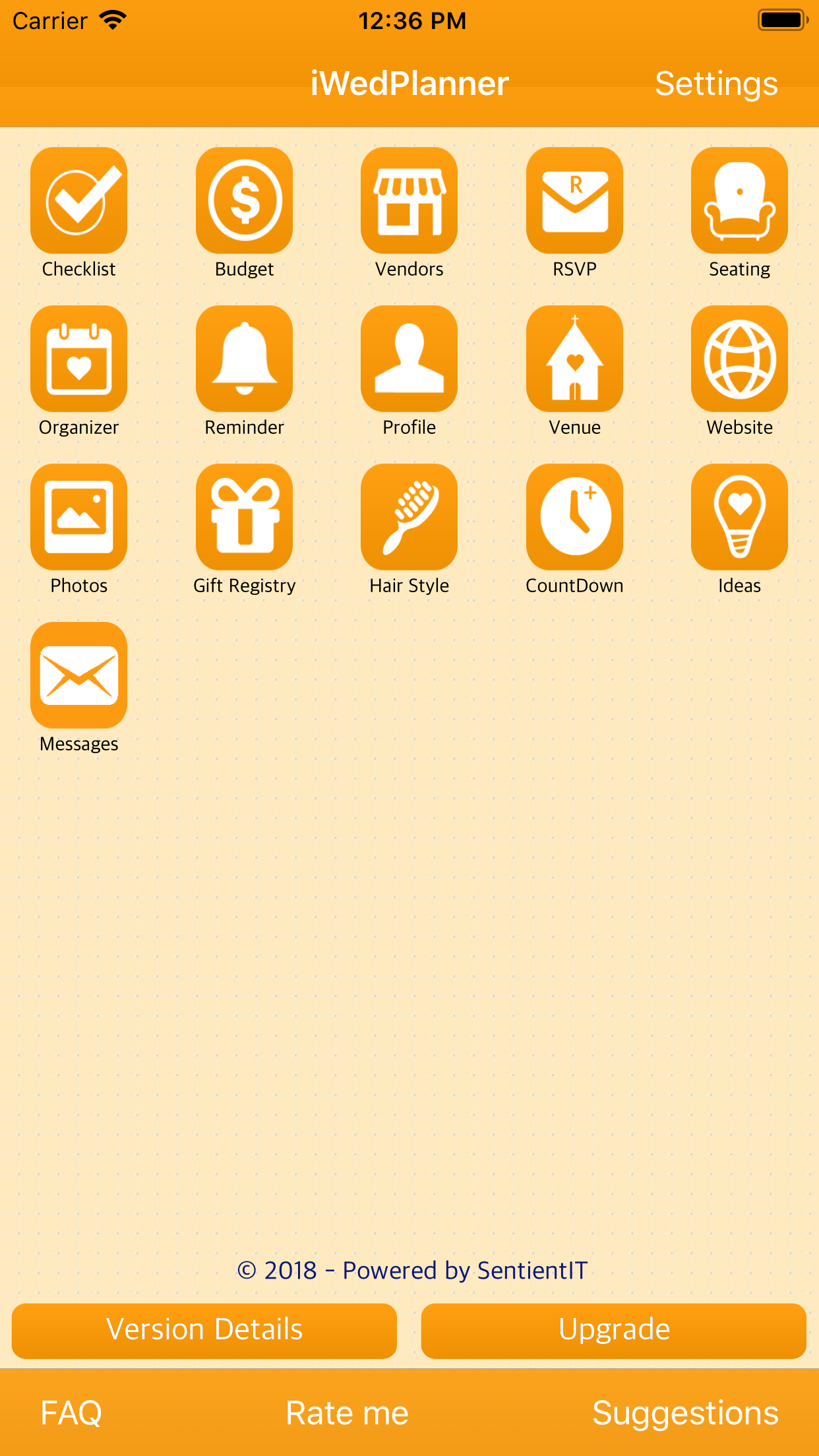Open the Website globe icon

click(739, 359)
